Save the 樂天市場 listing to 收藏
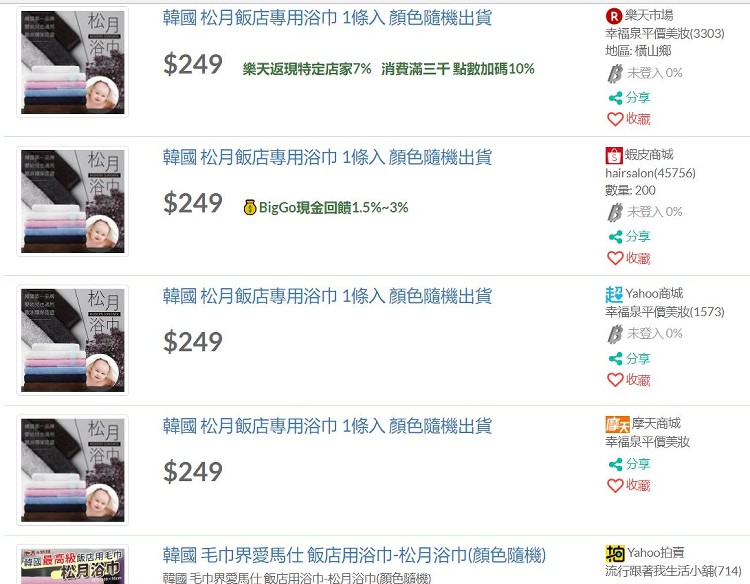 click(629, 119)
